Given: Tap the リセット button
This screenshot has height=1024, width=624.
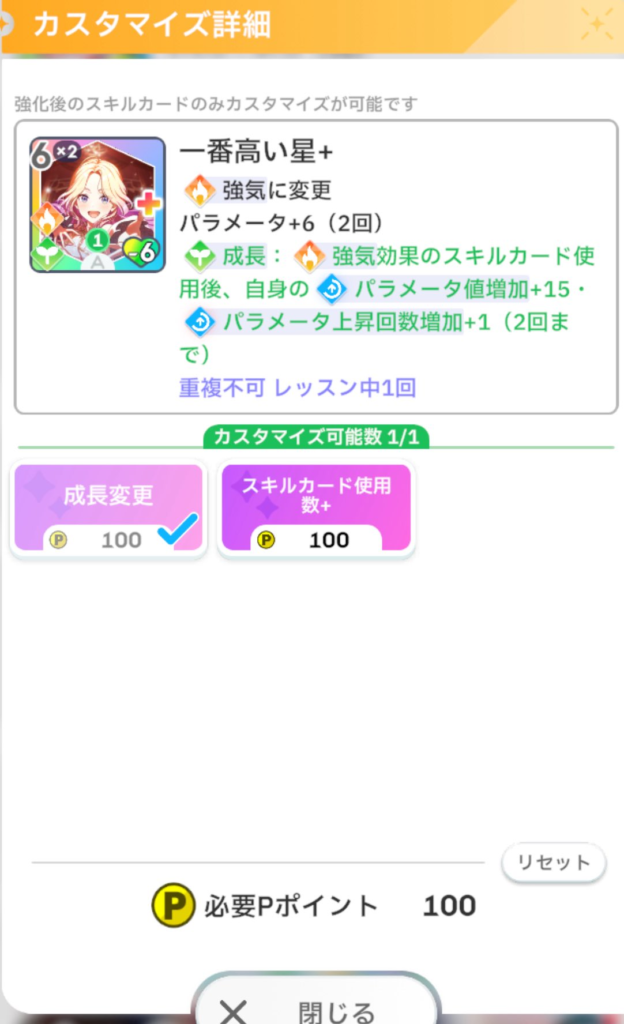Looking at the screenshot, I should tap(553, 863).
